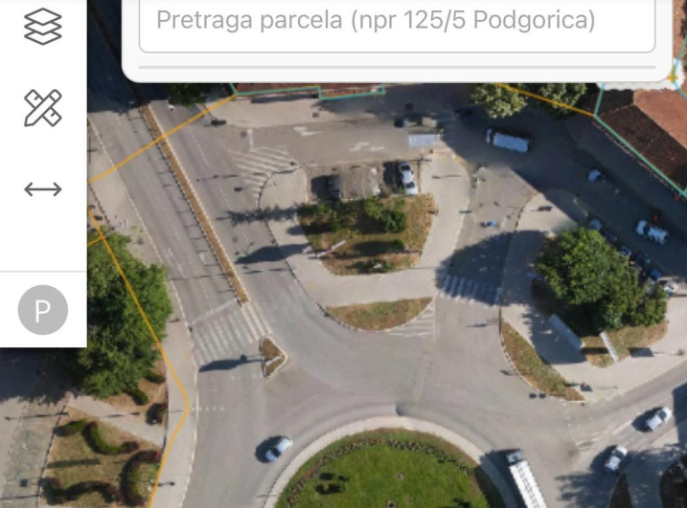Screen dimensions: 687x508
Task: Open the map layers panel
Action: coord(42,27)
